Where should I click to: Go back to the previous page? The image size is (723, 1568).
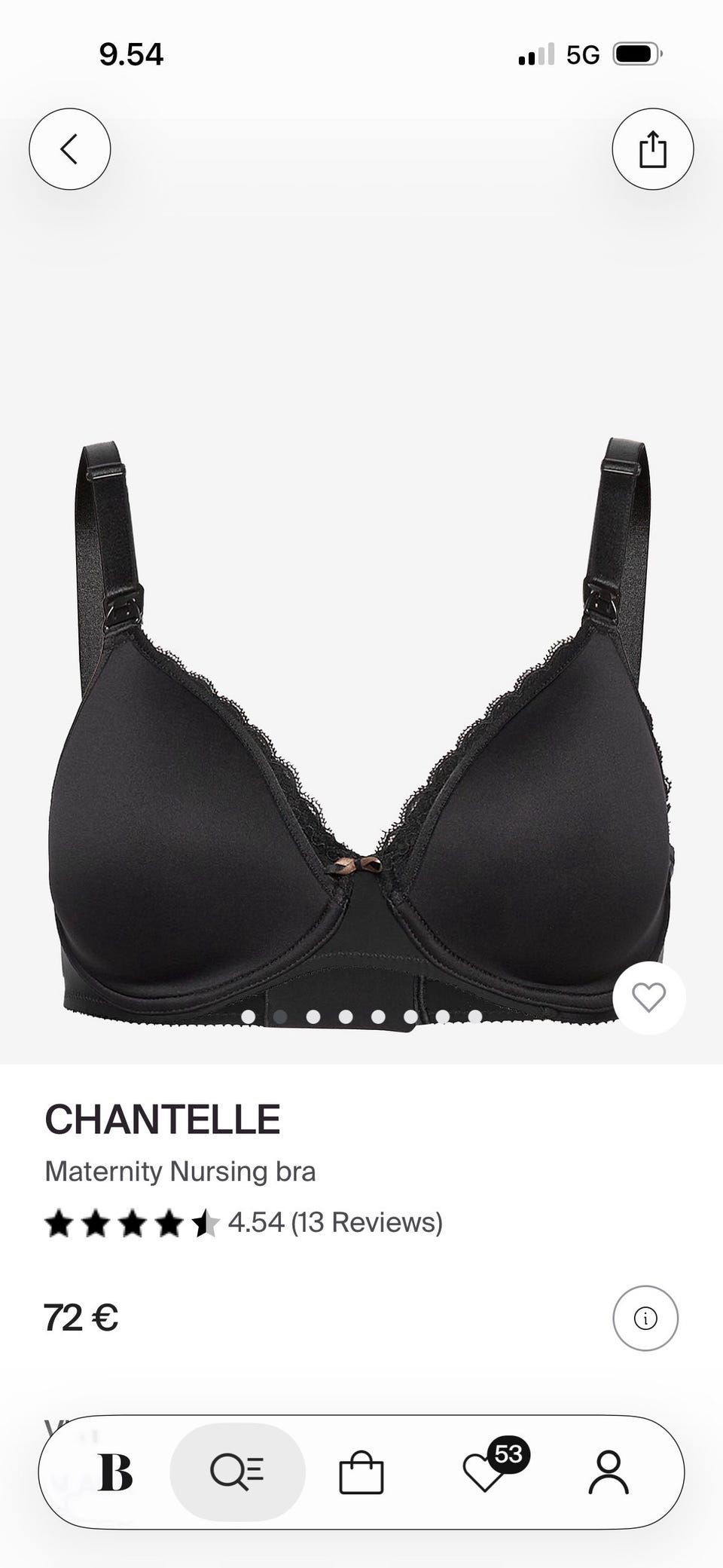click(70, 149)
